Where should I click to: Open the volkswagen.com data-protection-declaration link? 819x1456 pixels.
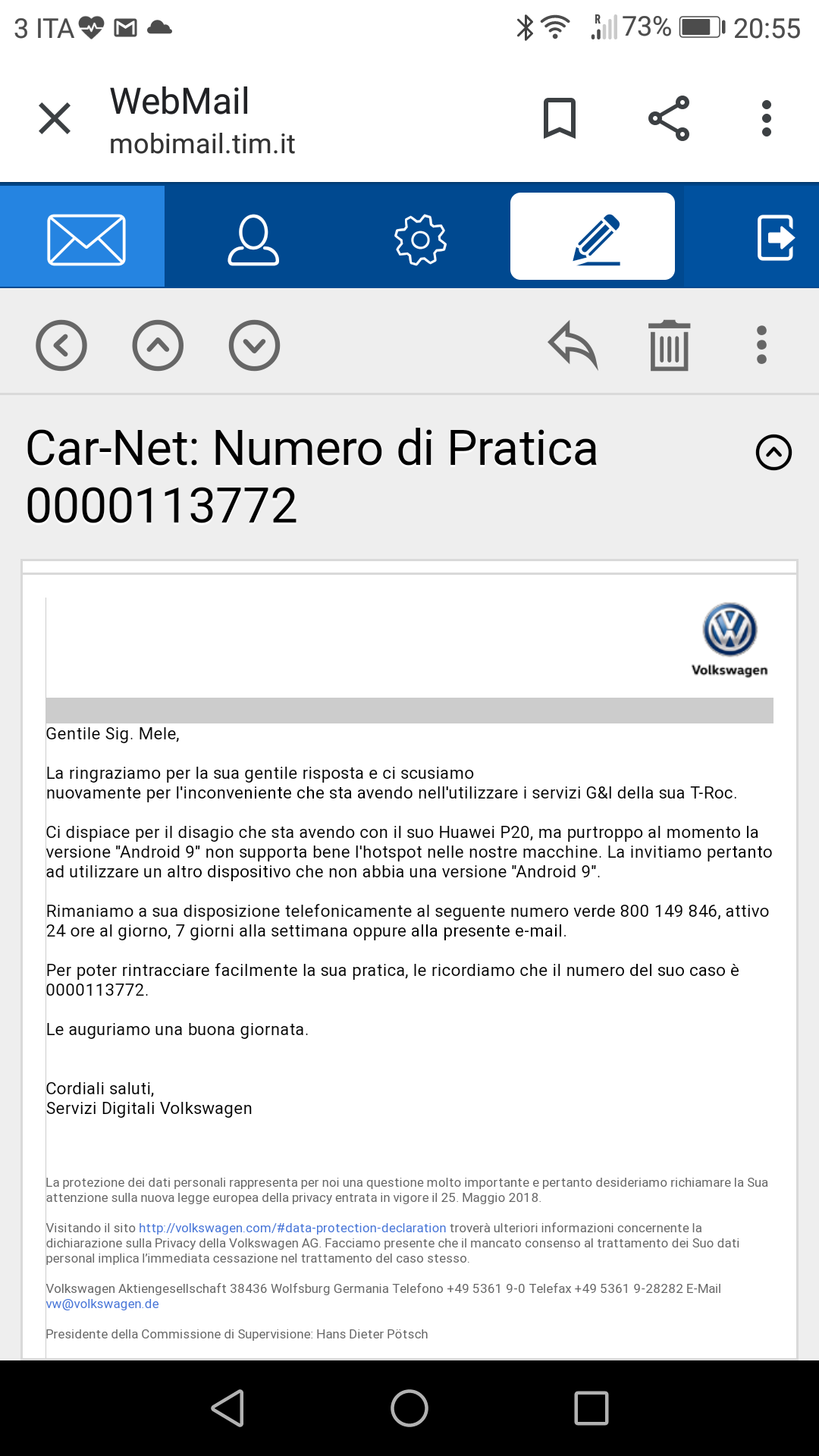(x=293, y=1228)
